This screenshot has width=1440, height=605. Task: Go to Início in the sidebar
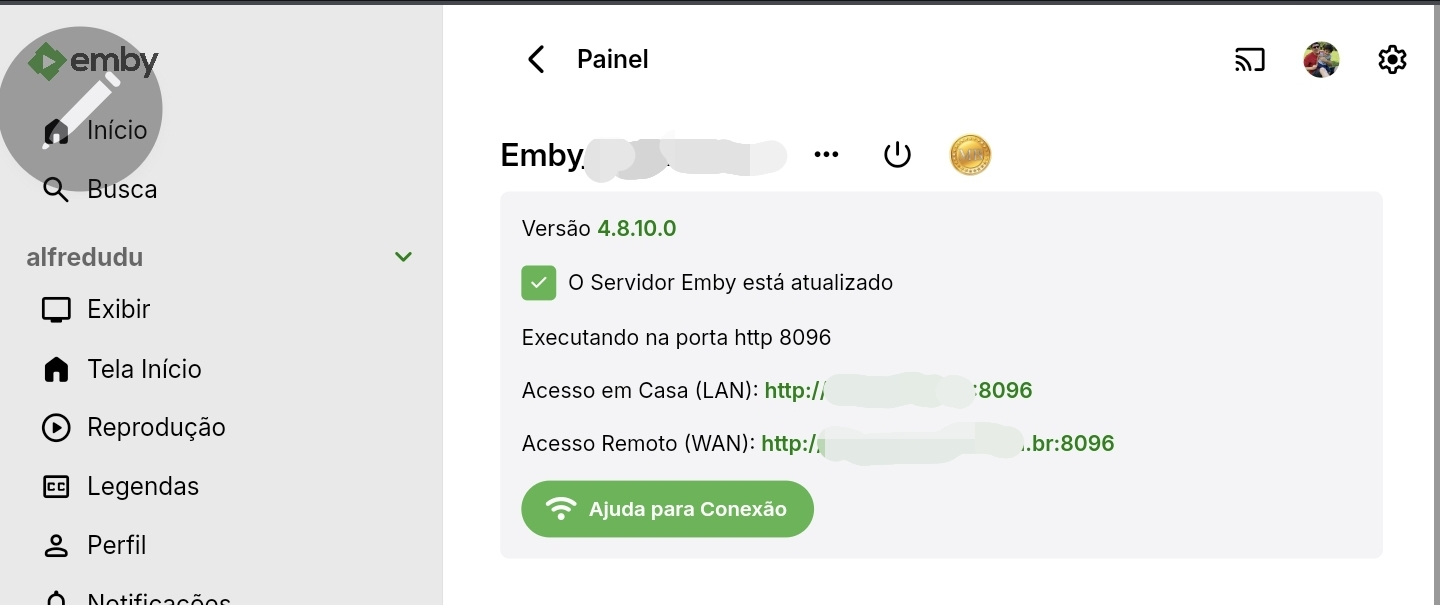116,131
